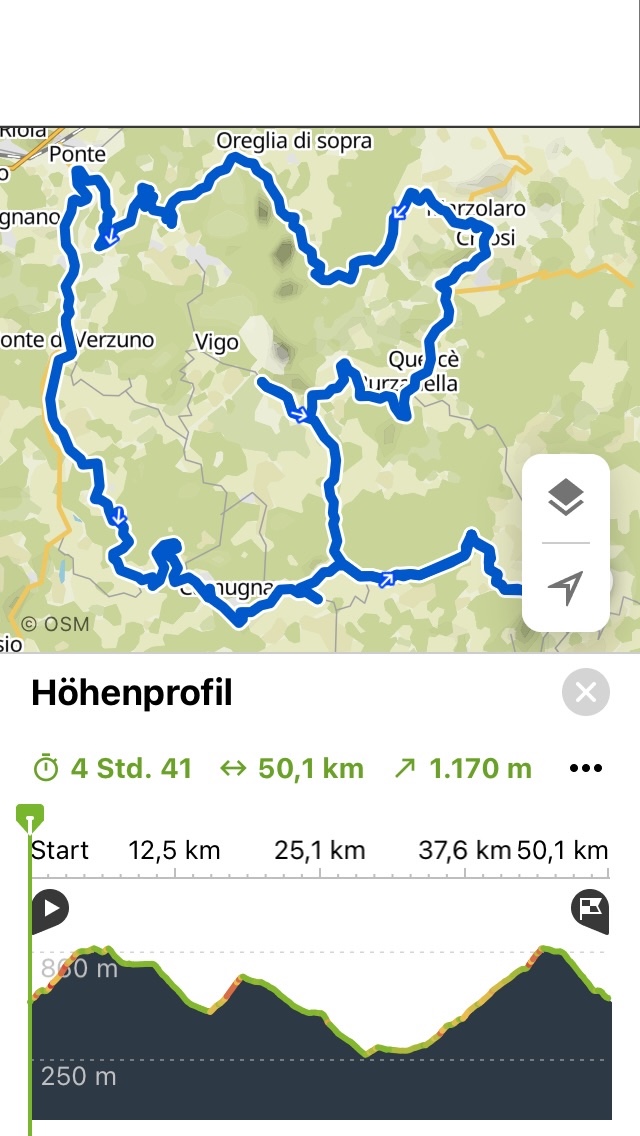Screen dimensions: 640x1136
Task: Open the three-dot options for tour stats
Action: [x=586, y=769]
